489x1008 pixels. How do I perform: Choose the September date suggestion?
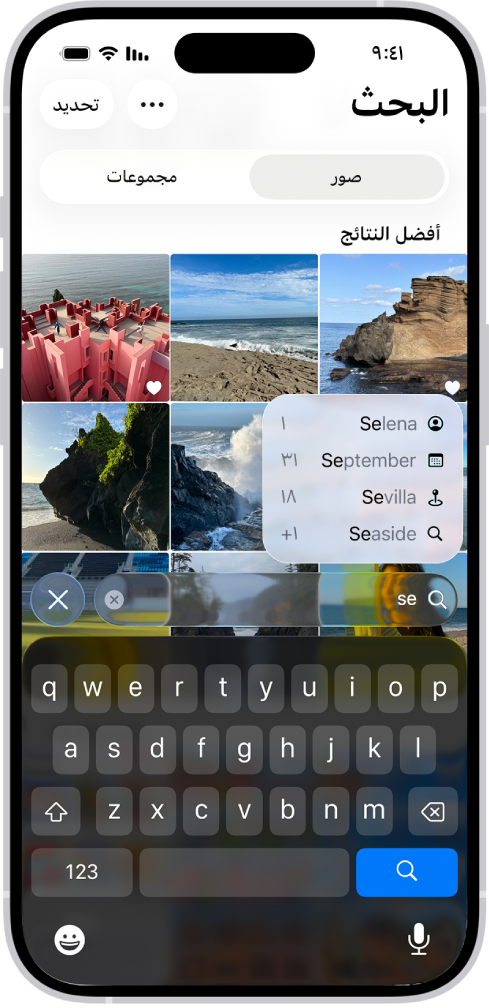[362, 460]
